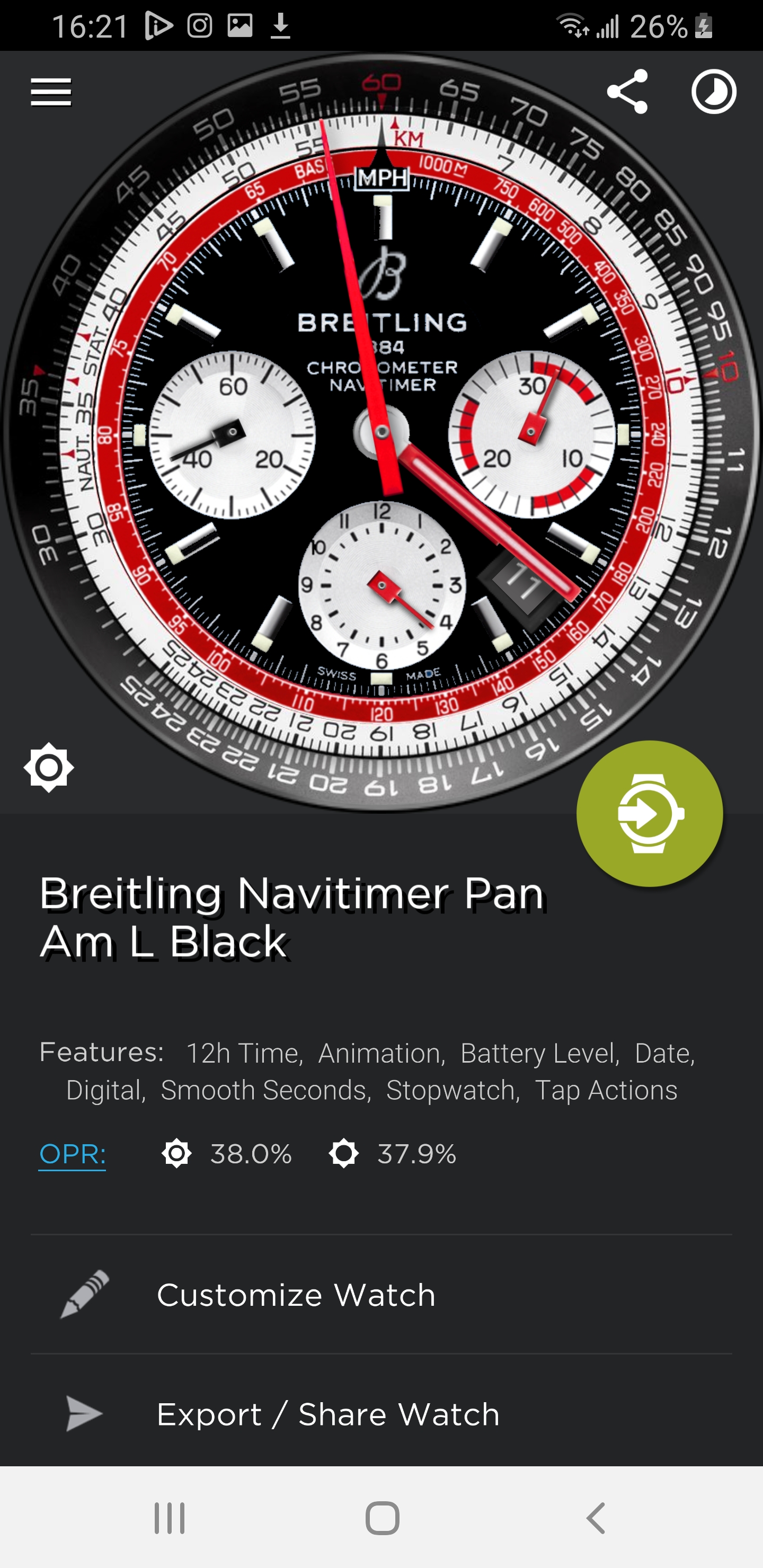Share this watch face

click(x=627, y=91)
